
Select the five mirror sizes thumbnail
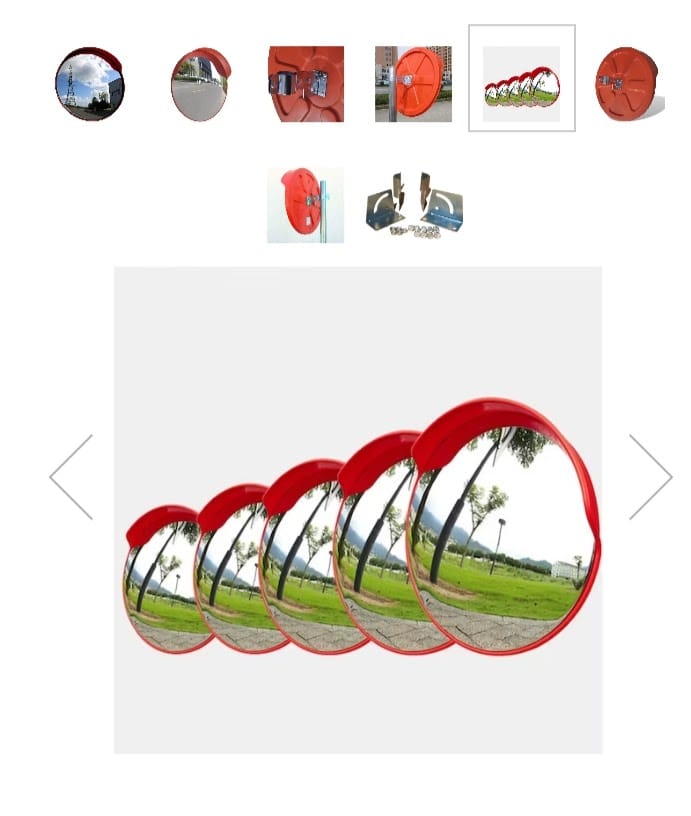(521, 79)
